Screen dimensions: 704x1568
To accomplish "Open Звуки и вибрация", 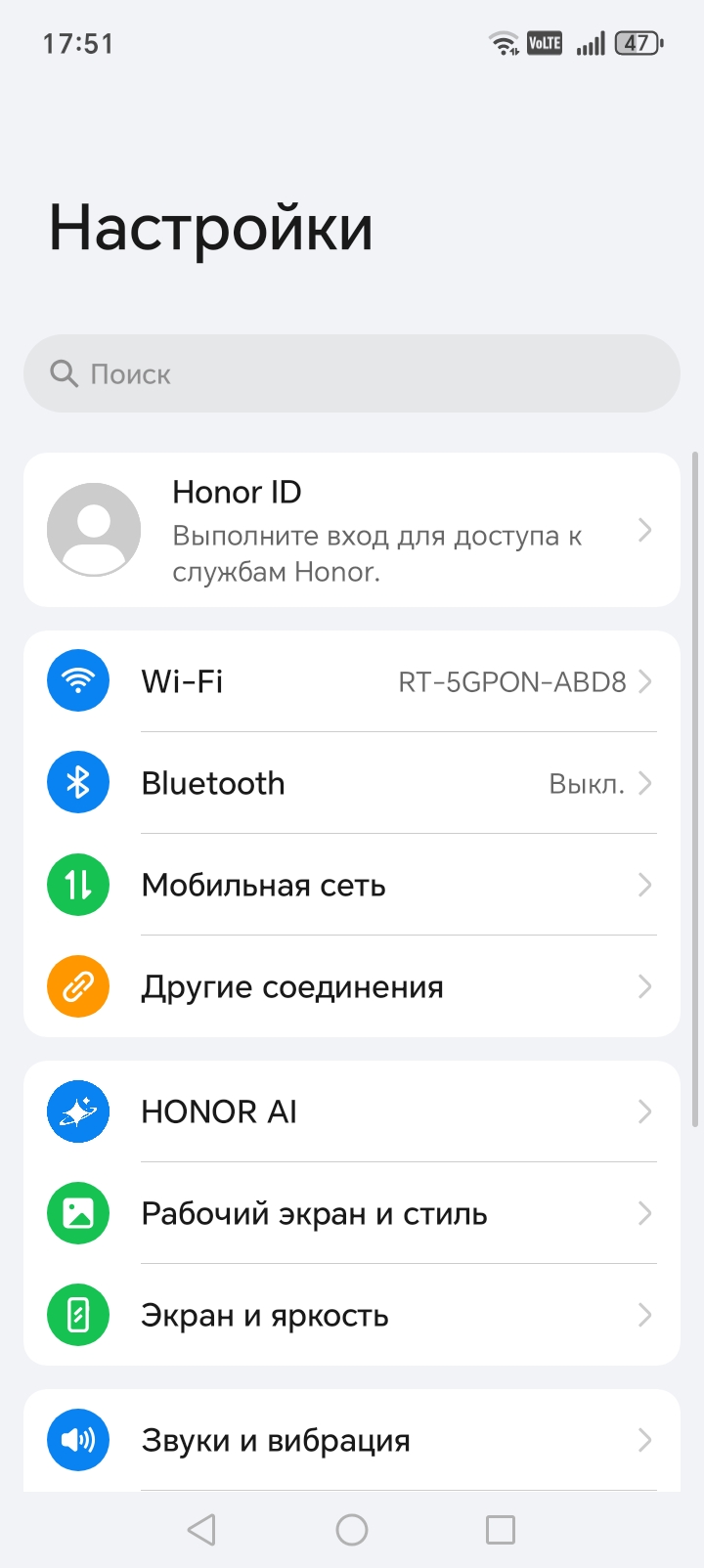I will click(352, 1440).
